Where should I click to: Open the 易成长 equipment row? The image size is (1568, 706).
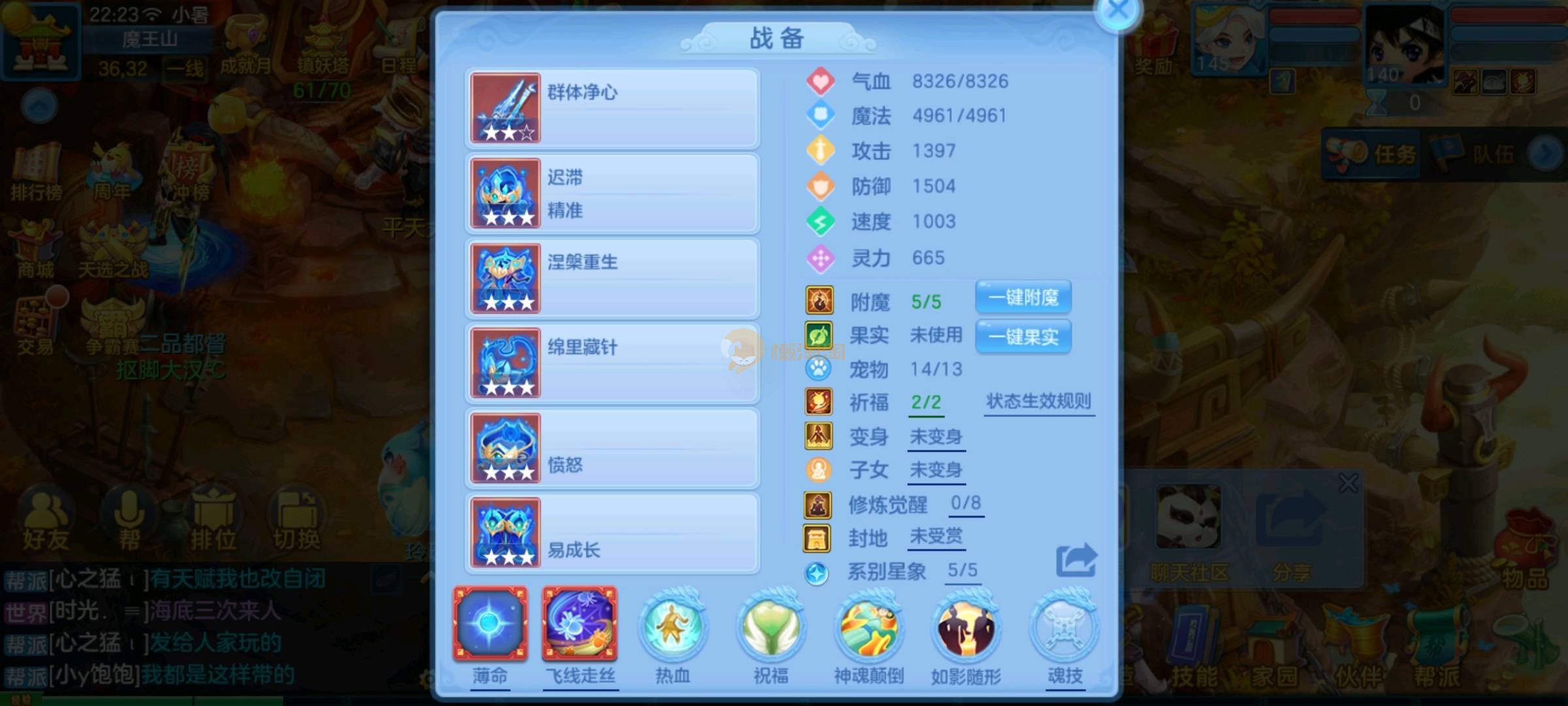tap(612, 533)
